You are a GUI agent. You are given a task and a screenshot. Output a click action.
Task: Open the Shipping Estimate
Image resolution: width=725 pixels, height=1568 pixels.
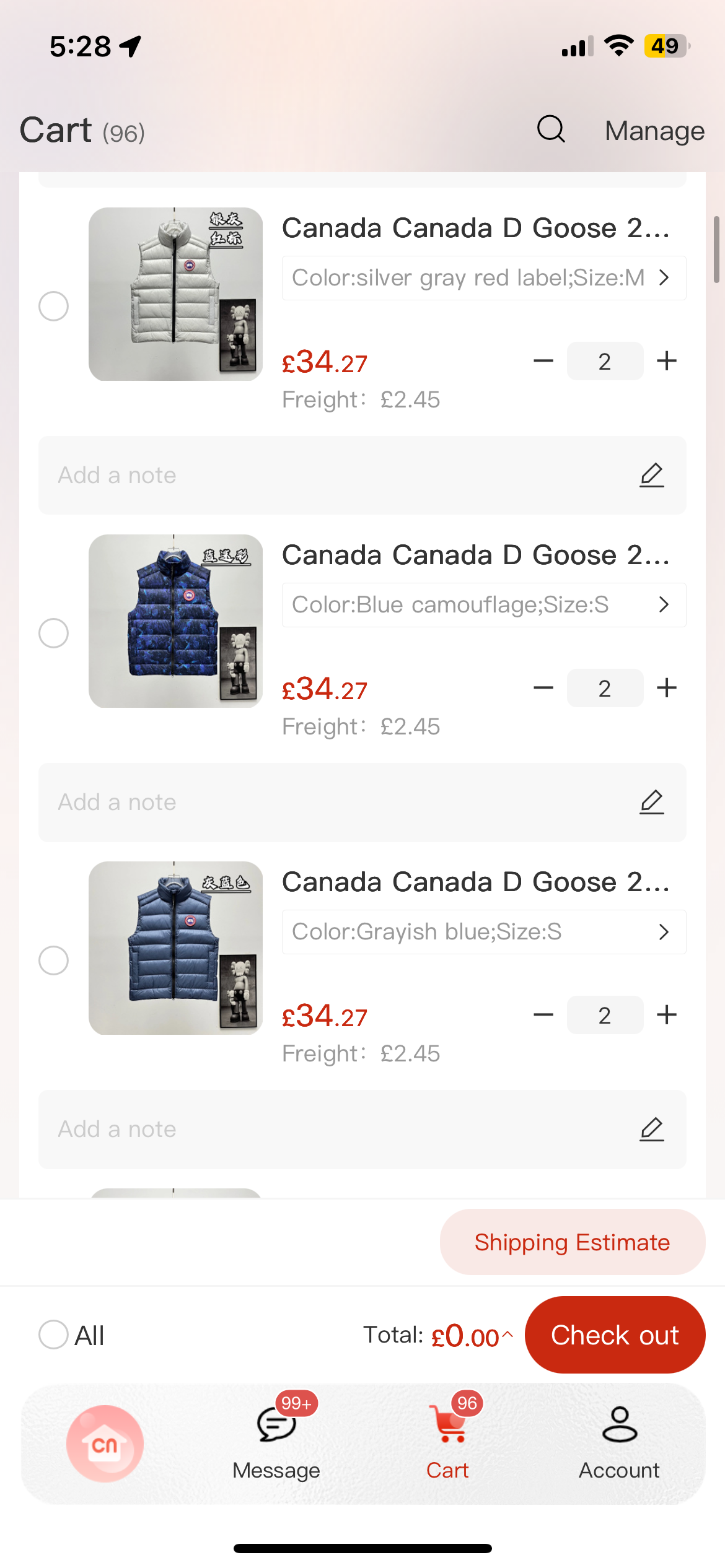[571, 1242]
